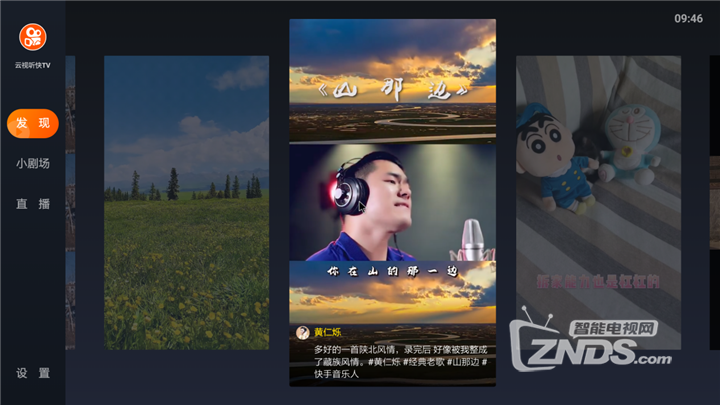Open the 小剧场 section
The width and height of the screenshot is (720, 405).
coord(33,163)
